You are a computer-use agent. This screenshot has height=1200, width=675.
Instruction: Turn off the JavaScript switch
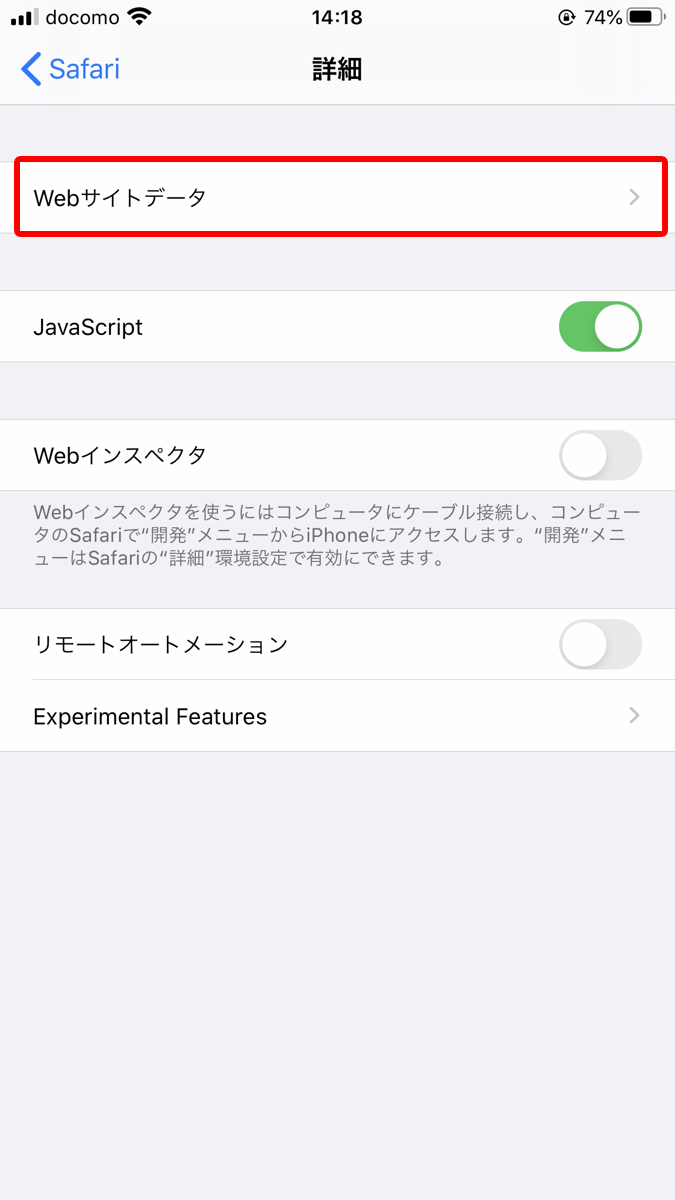coord(600,327)
